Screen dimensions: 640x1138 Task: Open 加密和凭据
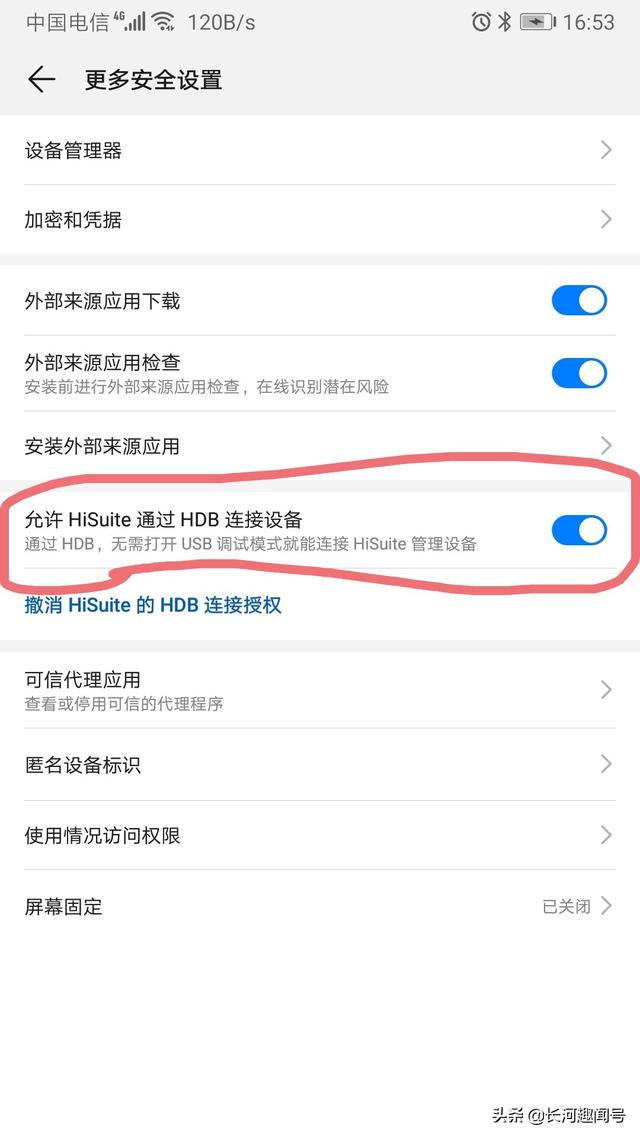click(x=320, y=219)
